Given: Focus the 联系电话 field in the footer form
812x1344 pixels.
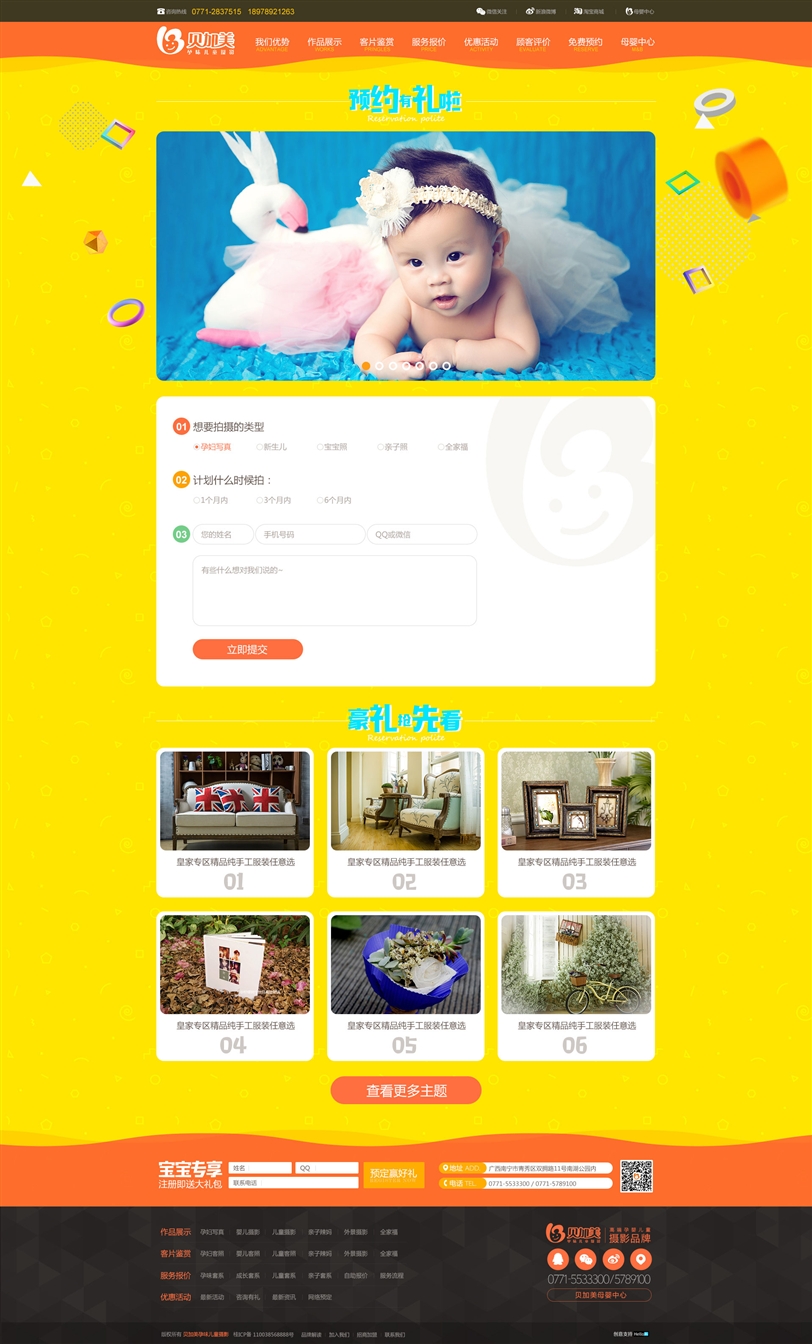Looking at the screenshot, I should 293,1183.
